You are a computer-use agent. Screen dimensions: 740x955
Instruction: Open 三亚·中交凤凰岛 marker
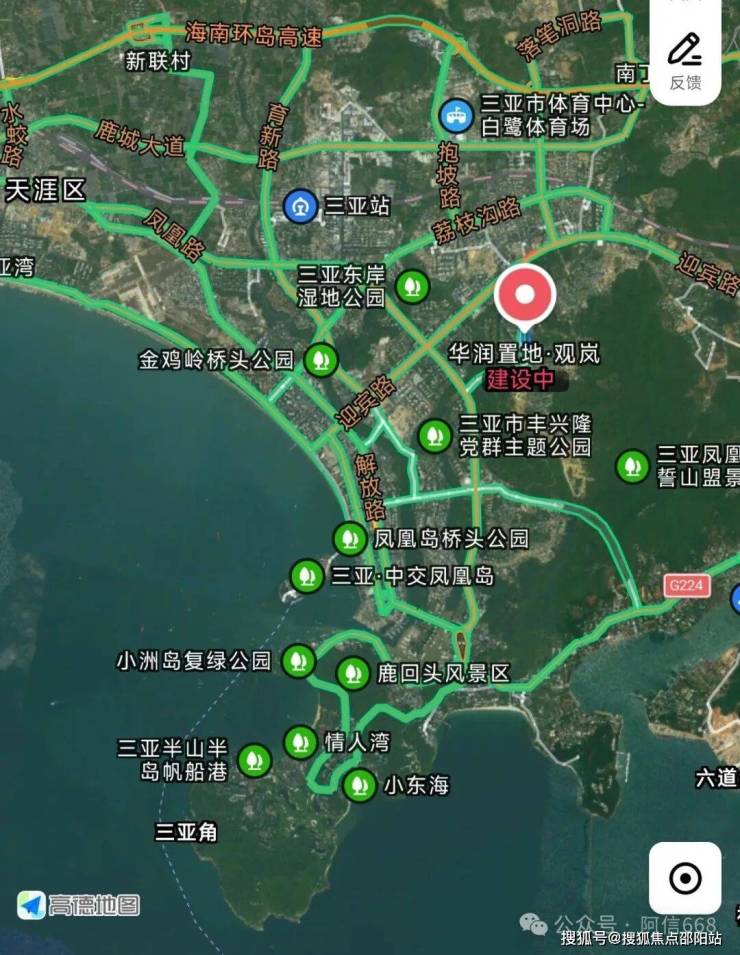[x=306, y=576]
